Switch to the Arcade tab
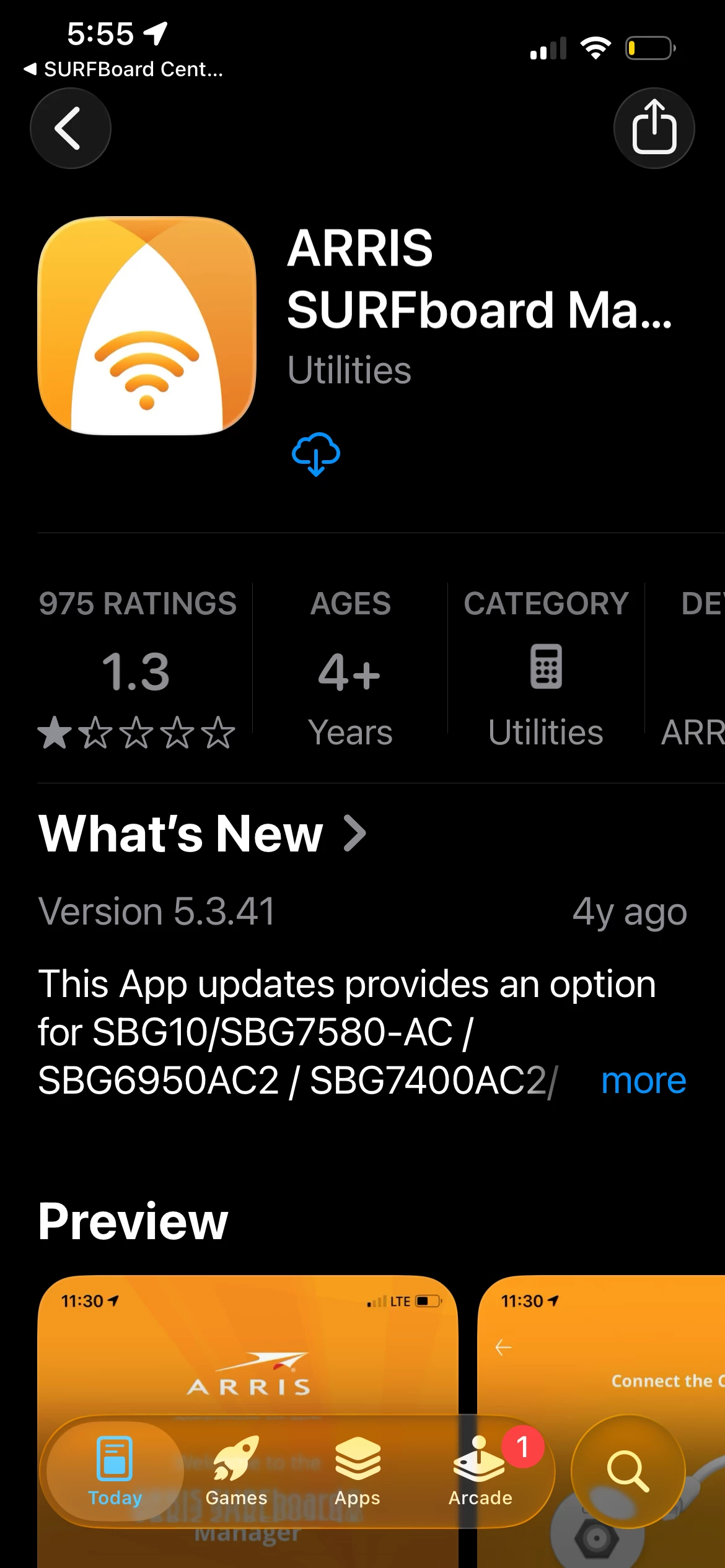Viewport: 725px width, 1568px height. [x=480, y=1471]
